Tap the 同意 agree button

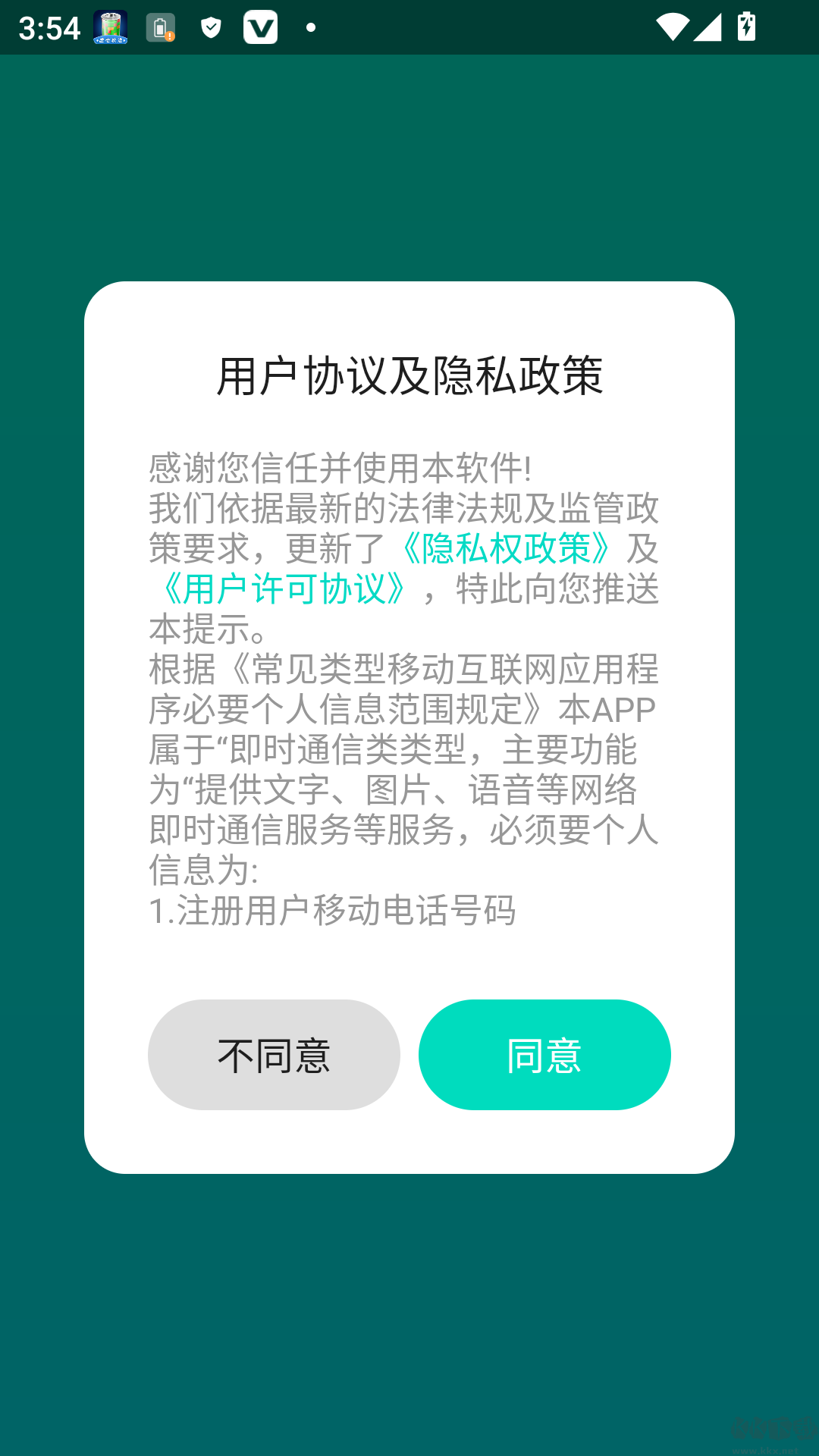tap(544, 1053)
